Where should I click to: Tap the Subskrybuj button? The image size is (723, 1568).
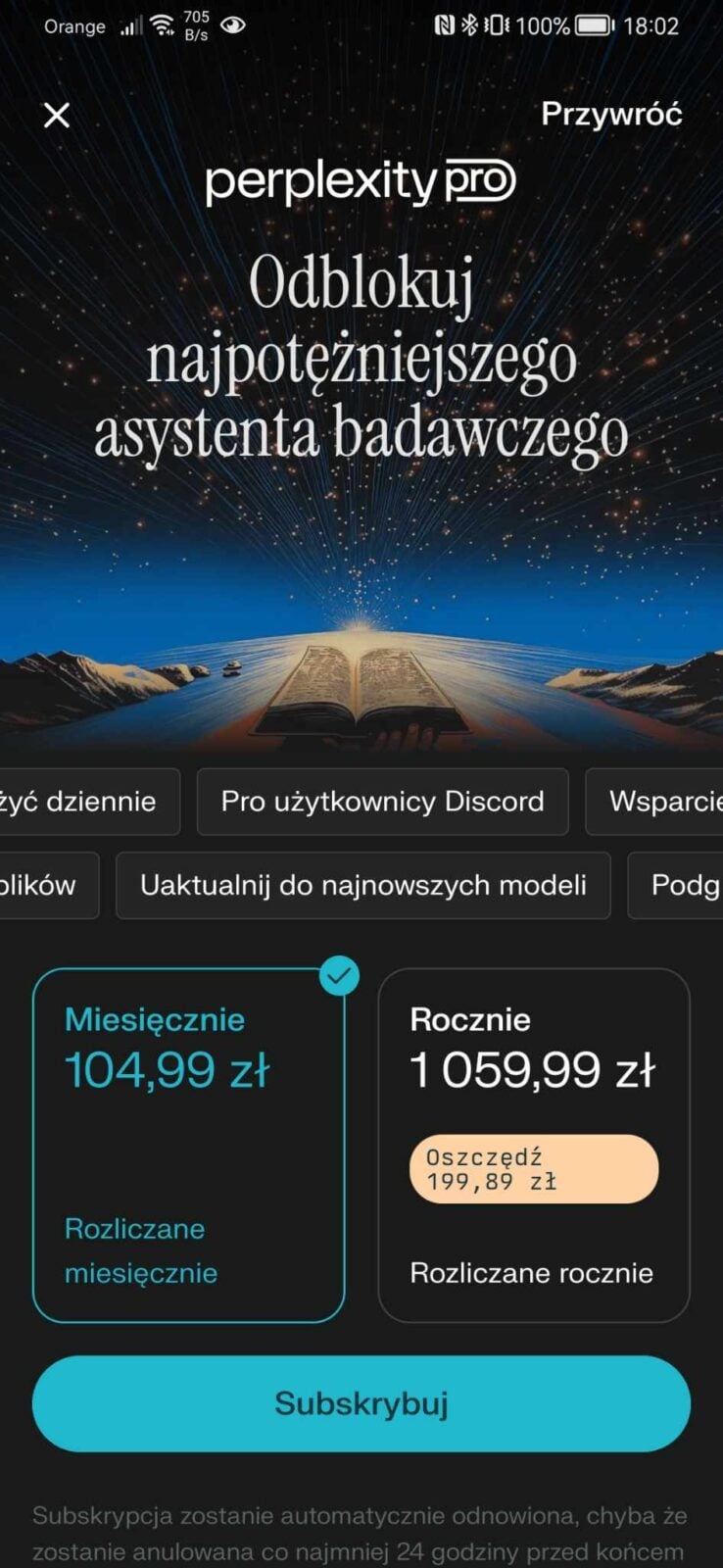(361, 1403)
